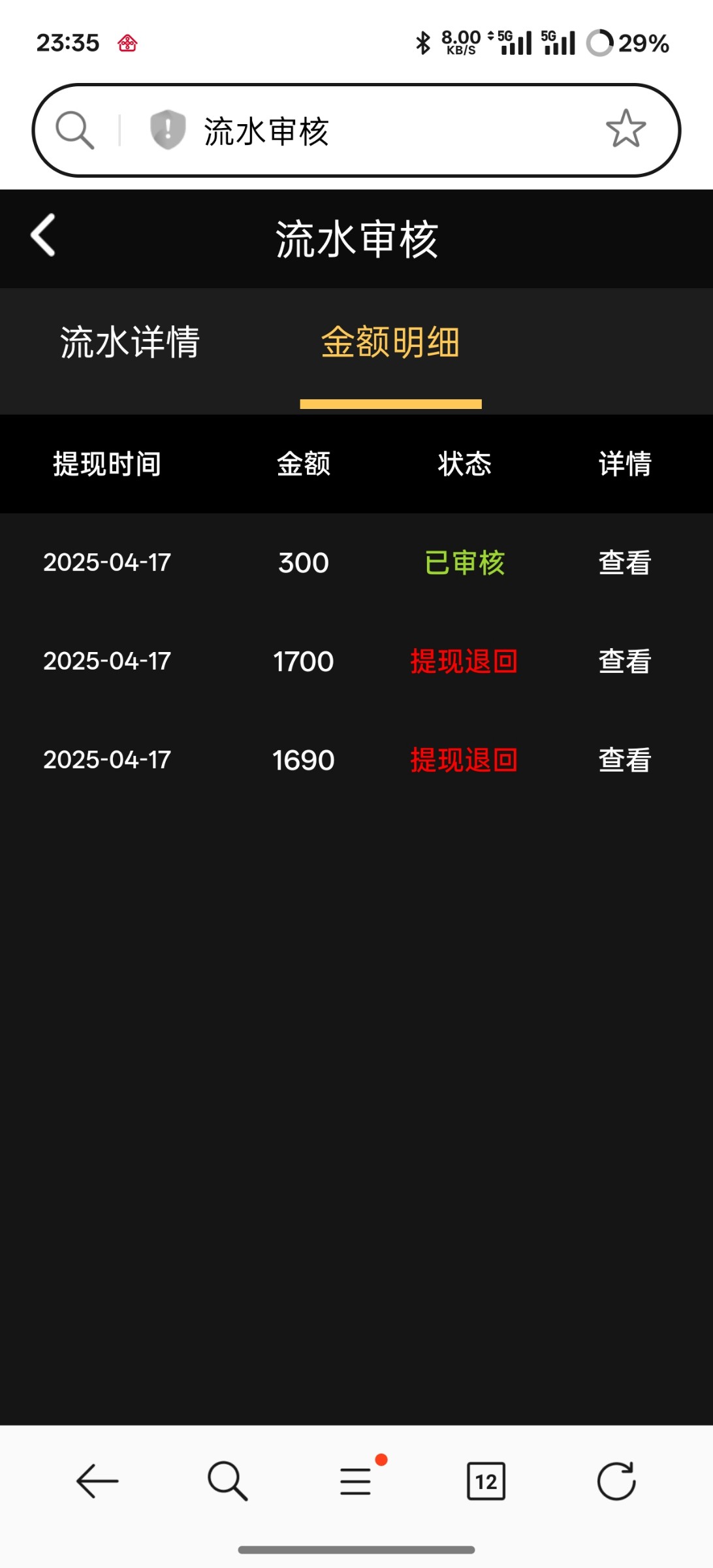This screenshot has height=1568, width=713.
Task: Open browser search from bottom toolbar
Action: tap(227, 1480)
